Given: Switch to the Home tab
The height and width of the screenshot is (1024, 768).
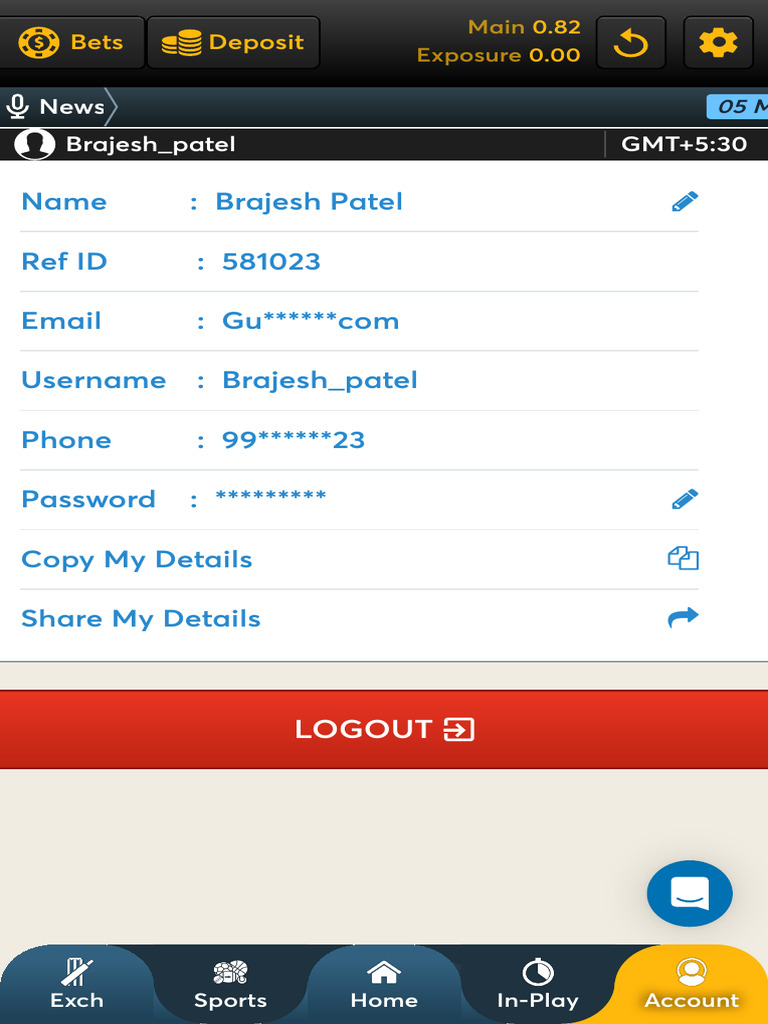Looking at the screenshot, I should 384,985.
